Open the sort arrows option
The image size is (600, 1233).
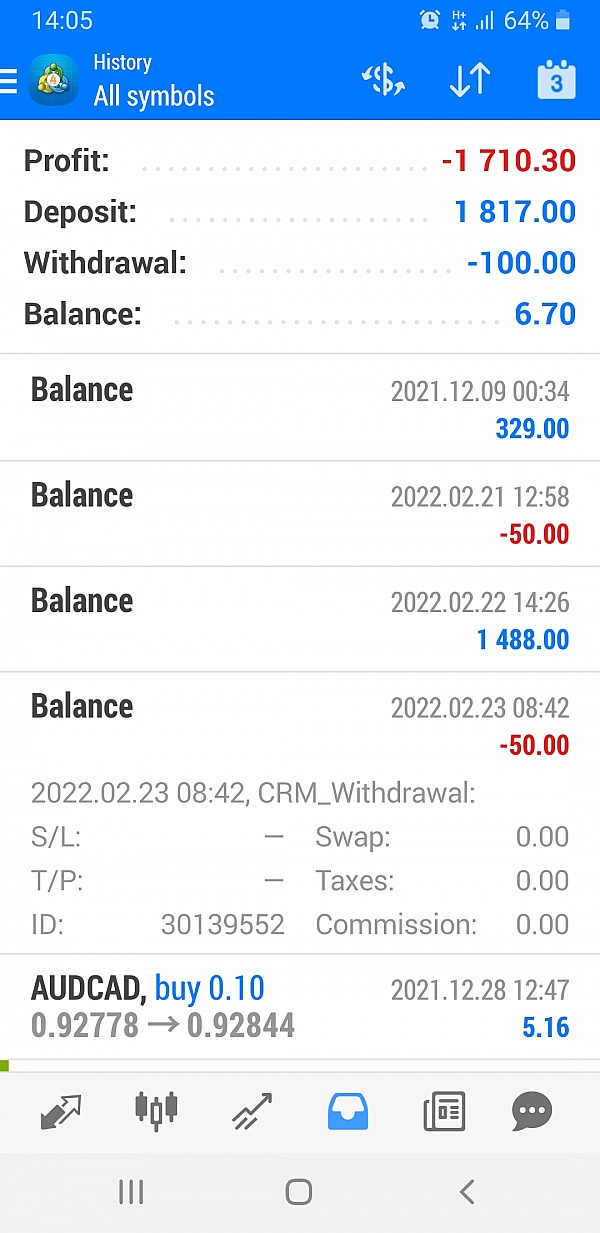pyautogui.click(x=469, y=80)
